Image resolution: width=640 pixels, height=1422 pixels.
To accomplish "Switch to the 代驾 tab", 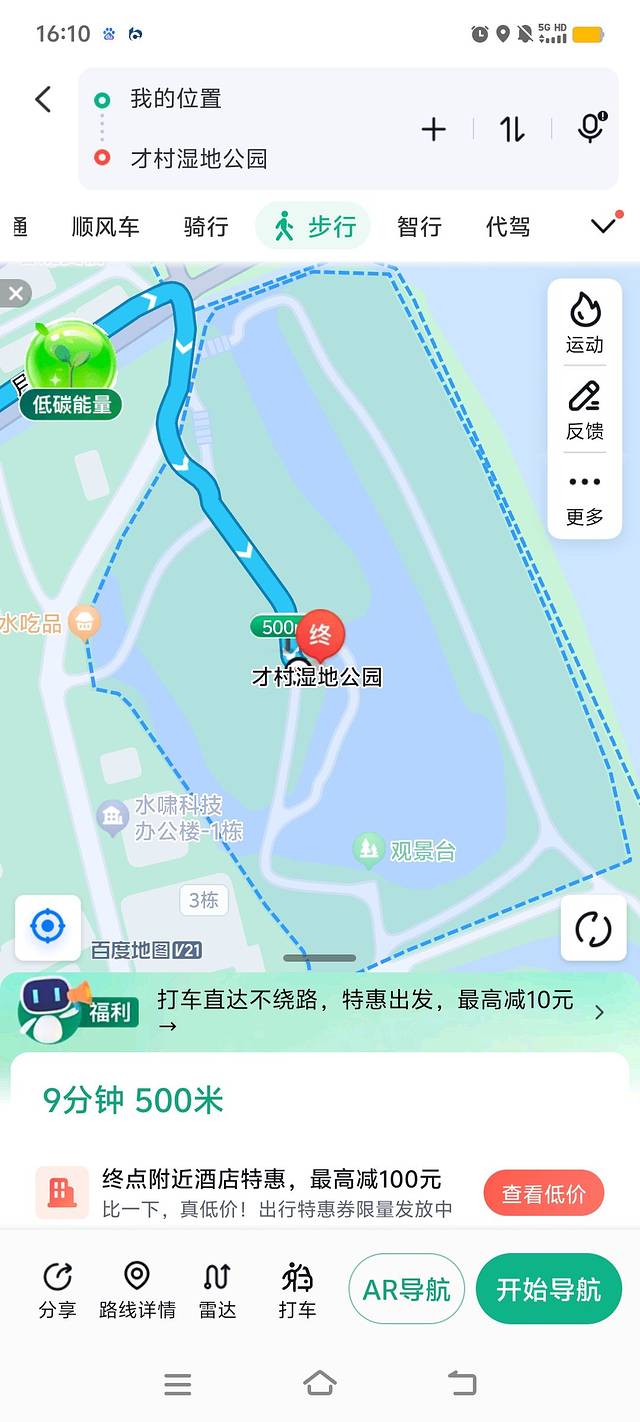I will [x=508, y=227].
